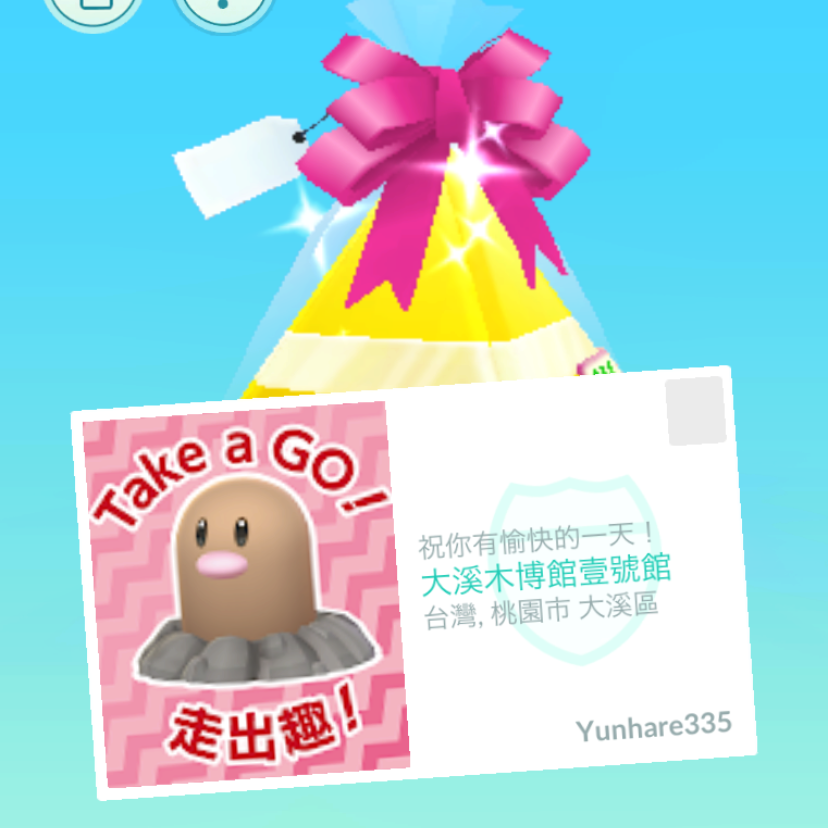Tap the left round button at top
This screenshot has height=828, width=828.
click(92, 10)
